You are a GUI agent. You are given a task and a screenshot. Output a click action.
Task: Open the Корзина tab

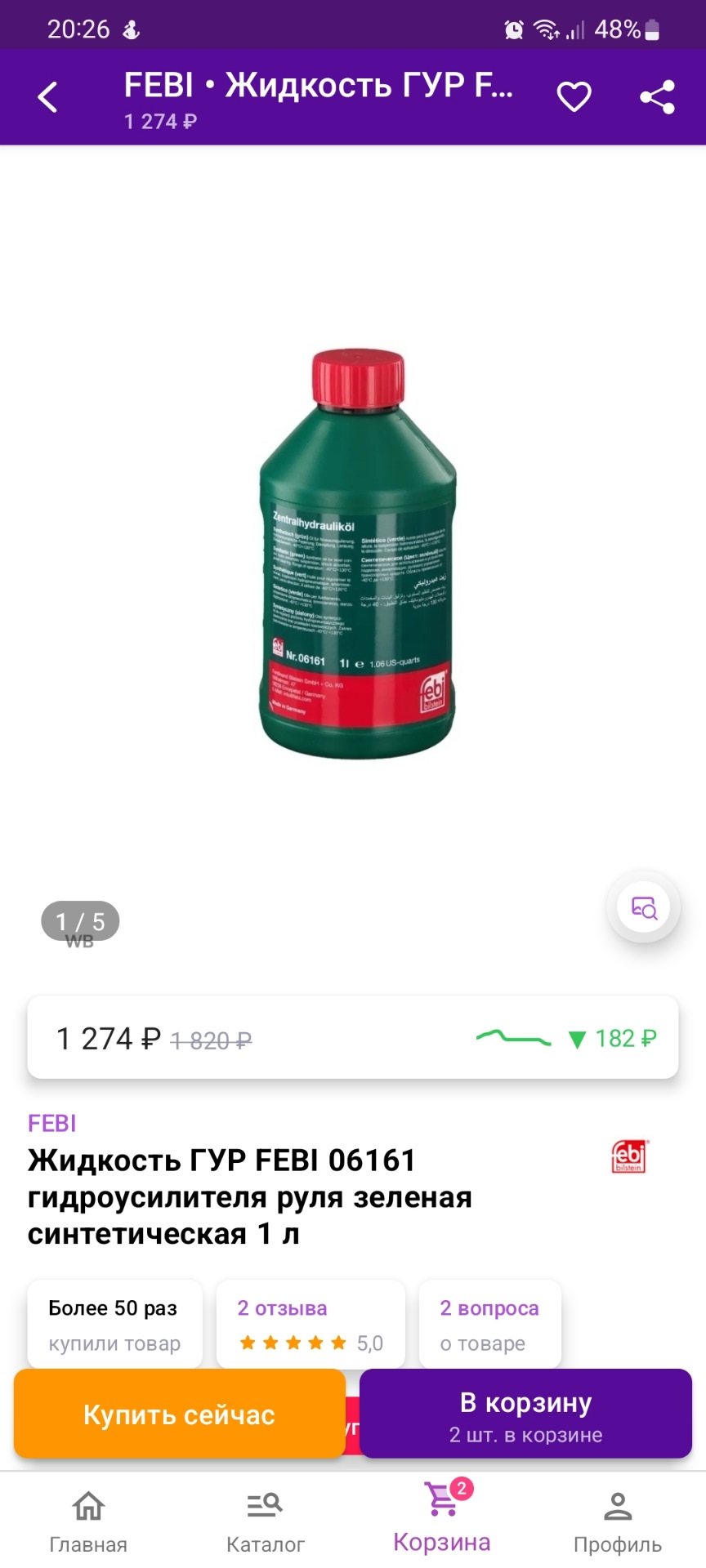pyautogui.click(x=442, y=1520)
